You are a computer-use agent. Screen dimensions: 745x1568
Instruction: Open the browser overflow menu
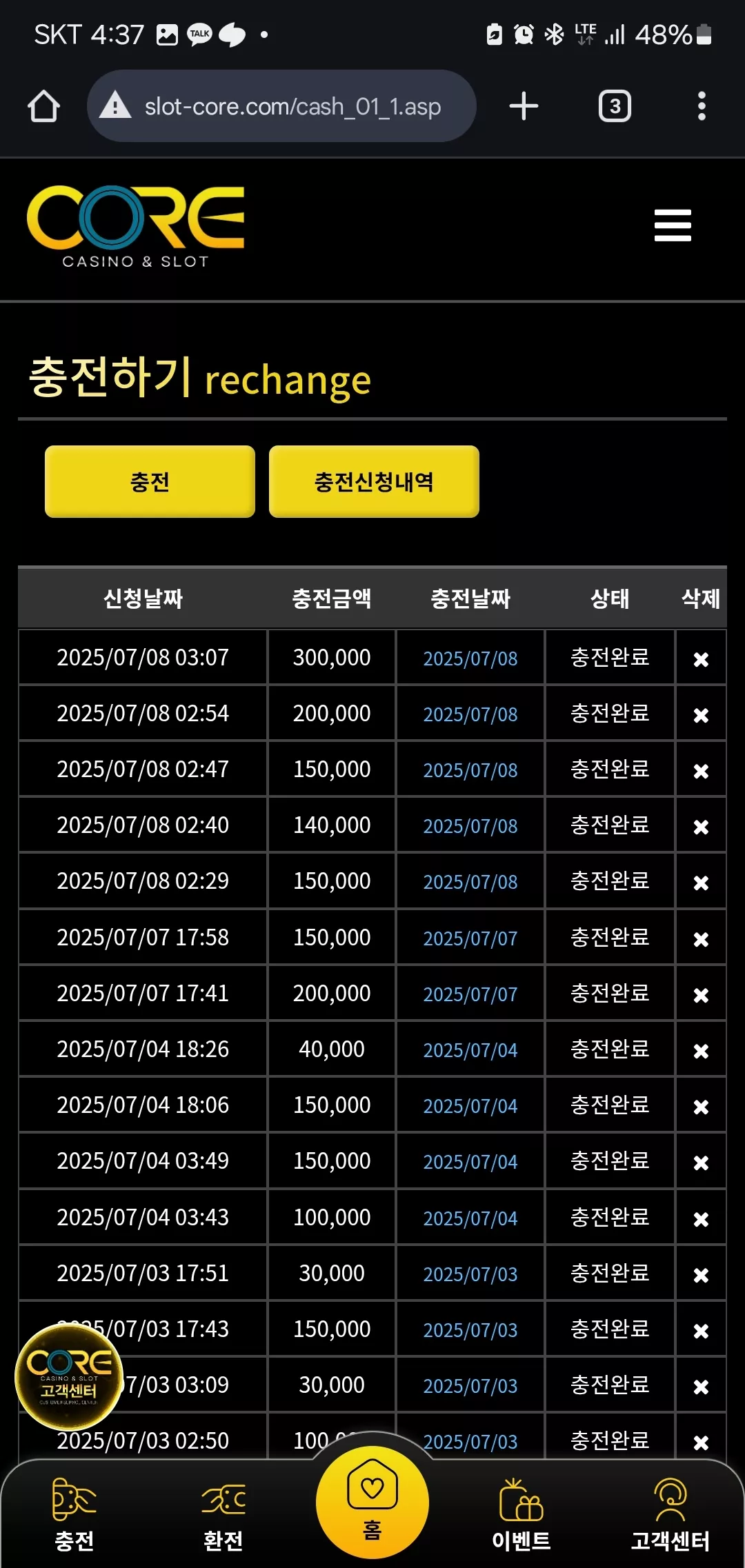(x=702, y=106)
